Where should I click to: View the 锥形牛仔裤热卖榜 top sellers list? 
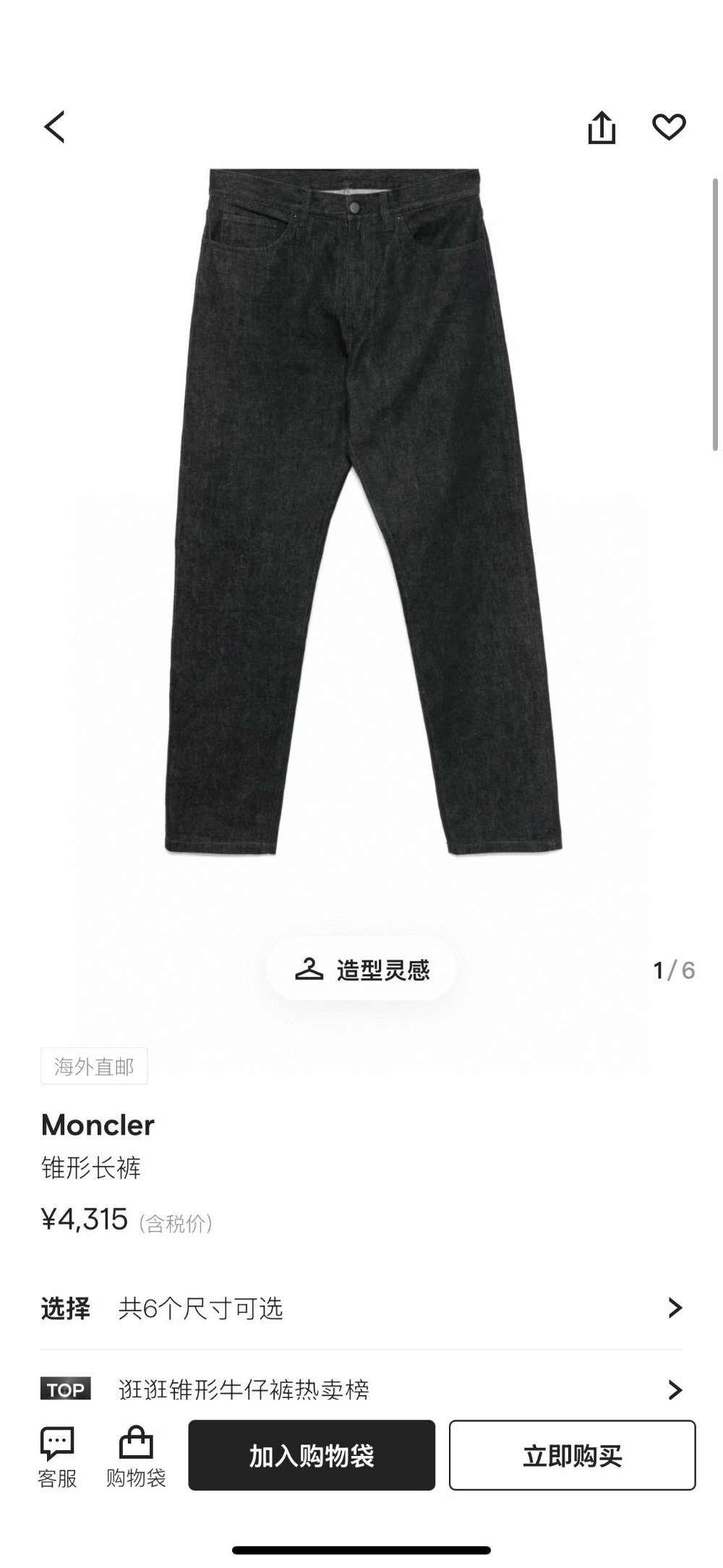point(361,1389)
